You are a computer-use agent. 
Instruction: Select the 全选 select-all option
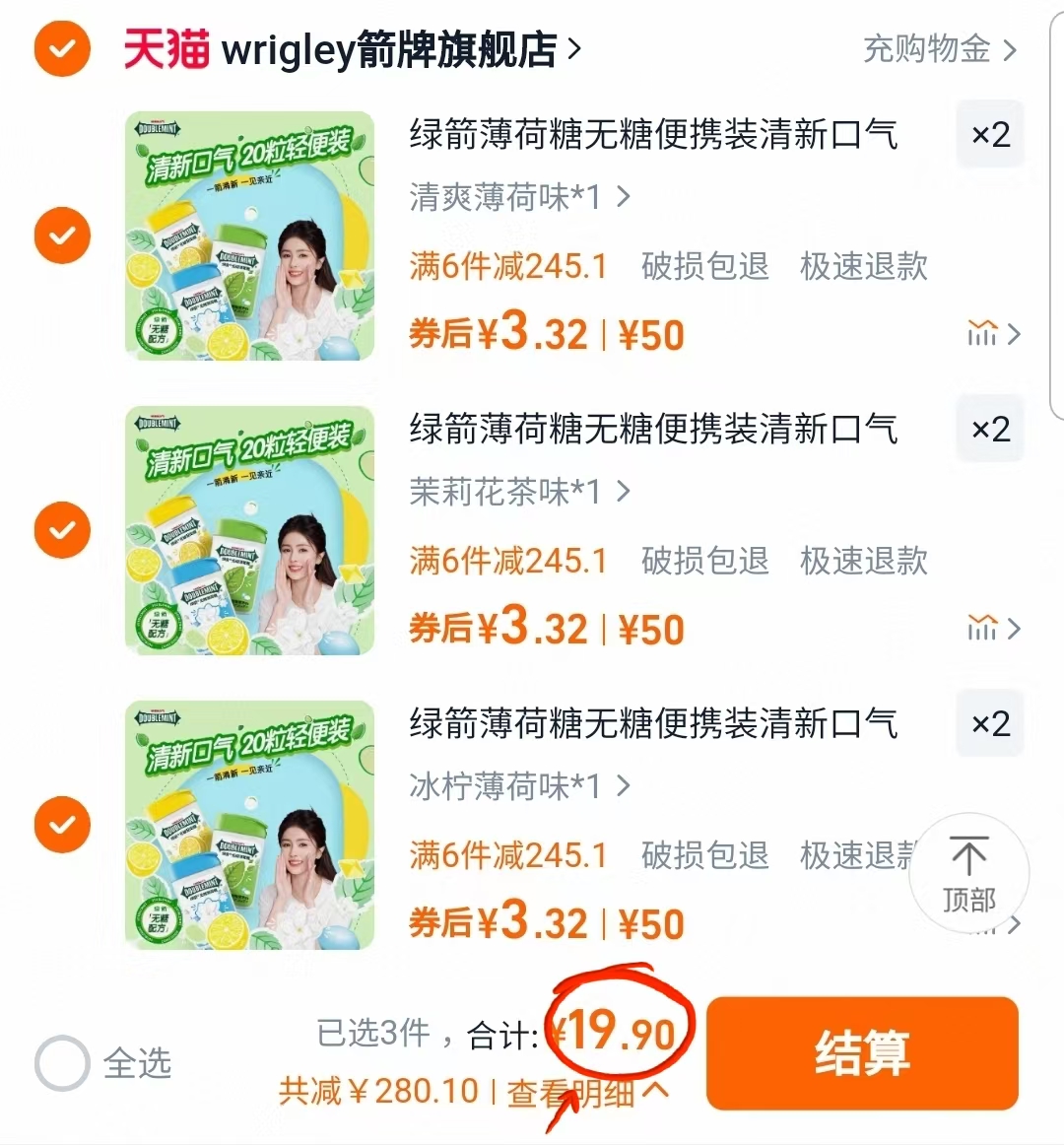[62, 1062]
